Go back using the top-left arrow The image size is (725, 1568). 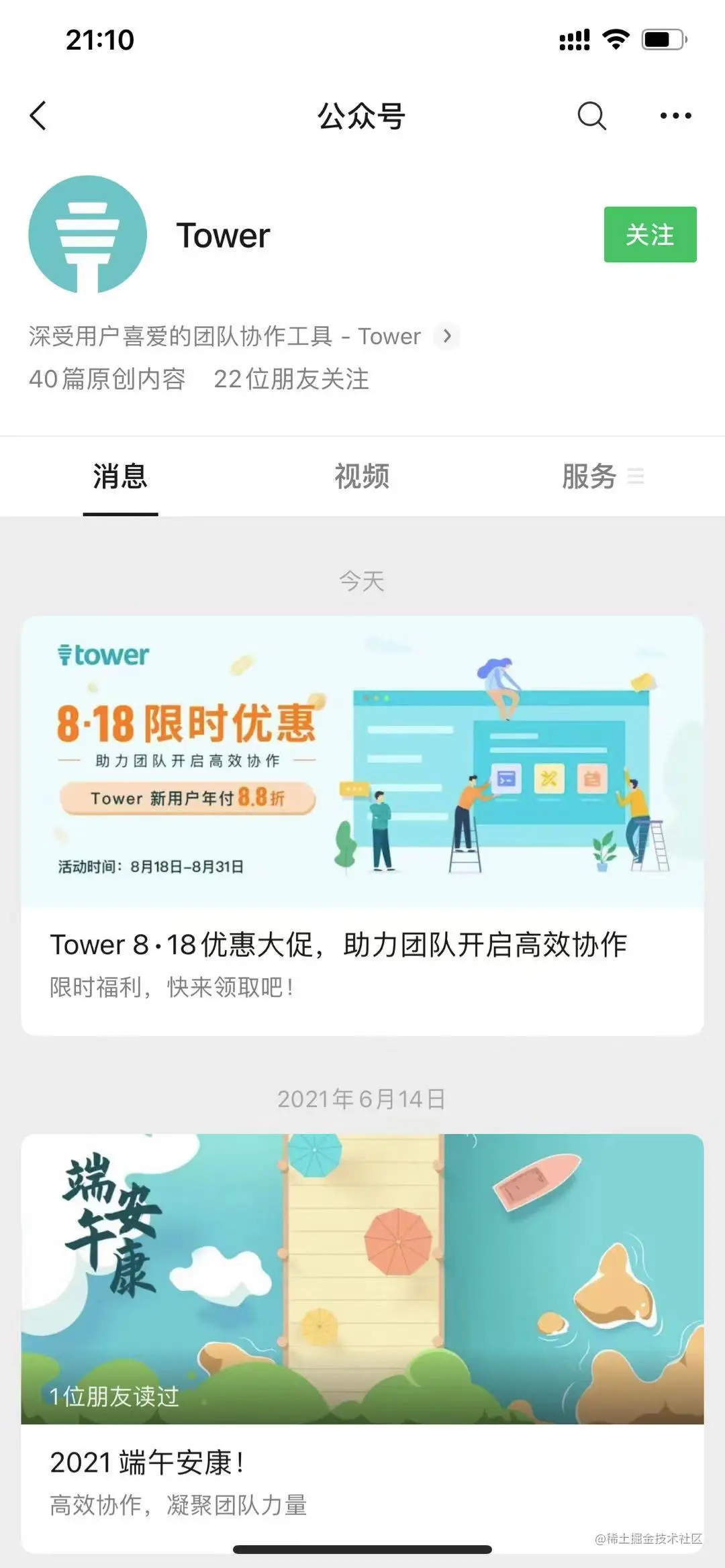tap(39, 115)
